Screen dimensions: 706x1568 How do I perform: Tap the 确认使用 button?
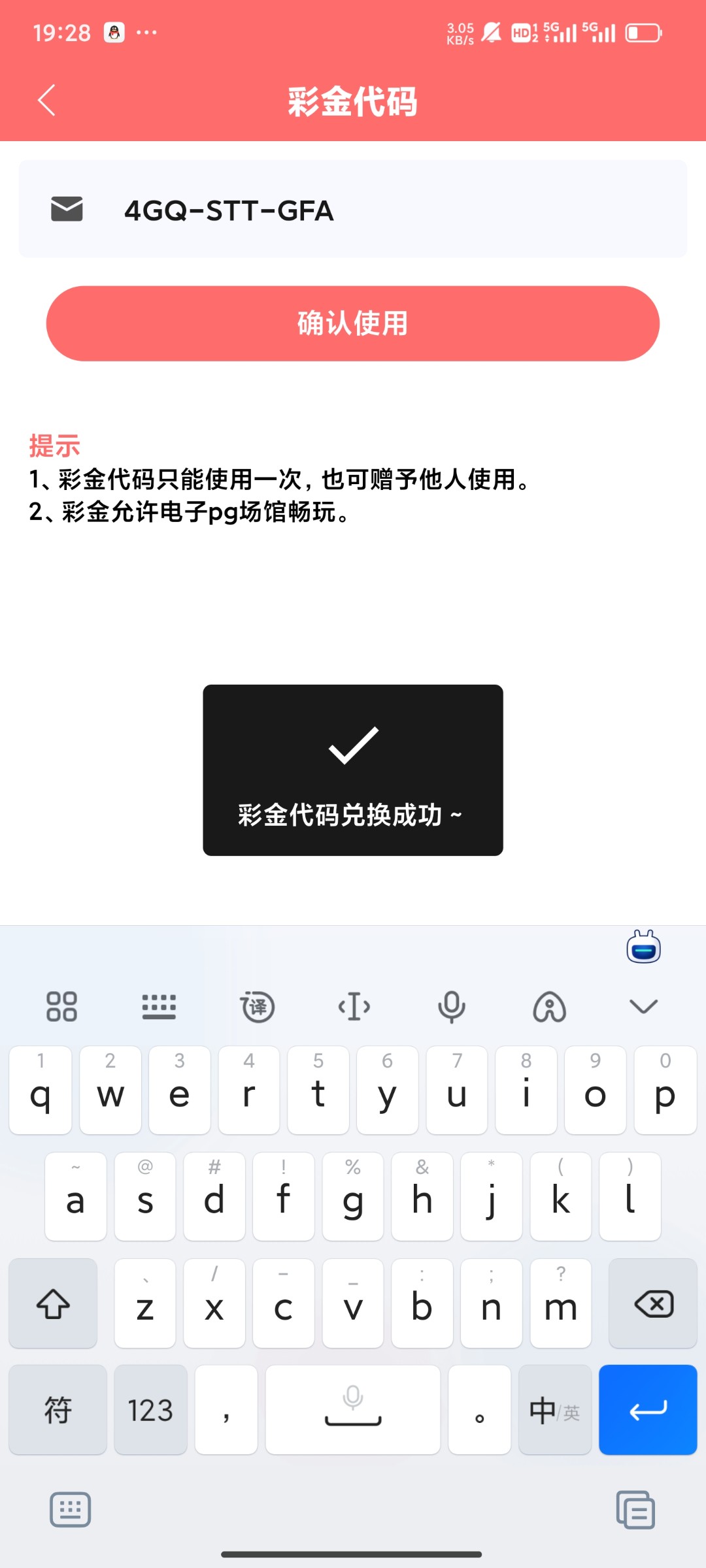[x=353, y=323]
